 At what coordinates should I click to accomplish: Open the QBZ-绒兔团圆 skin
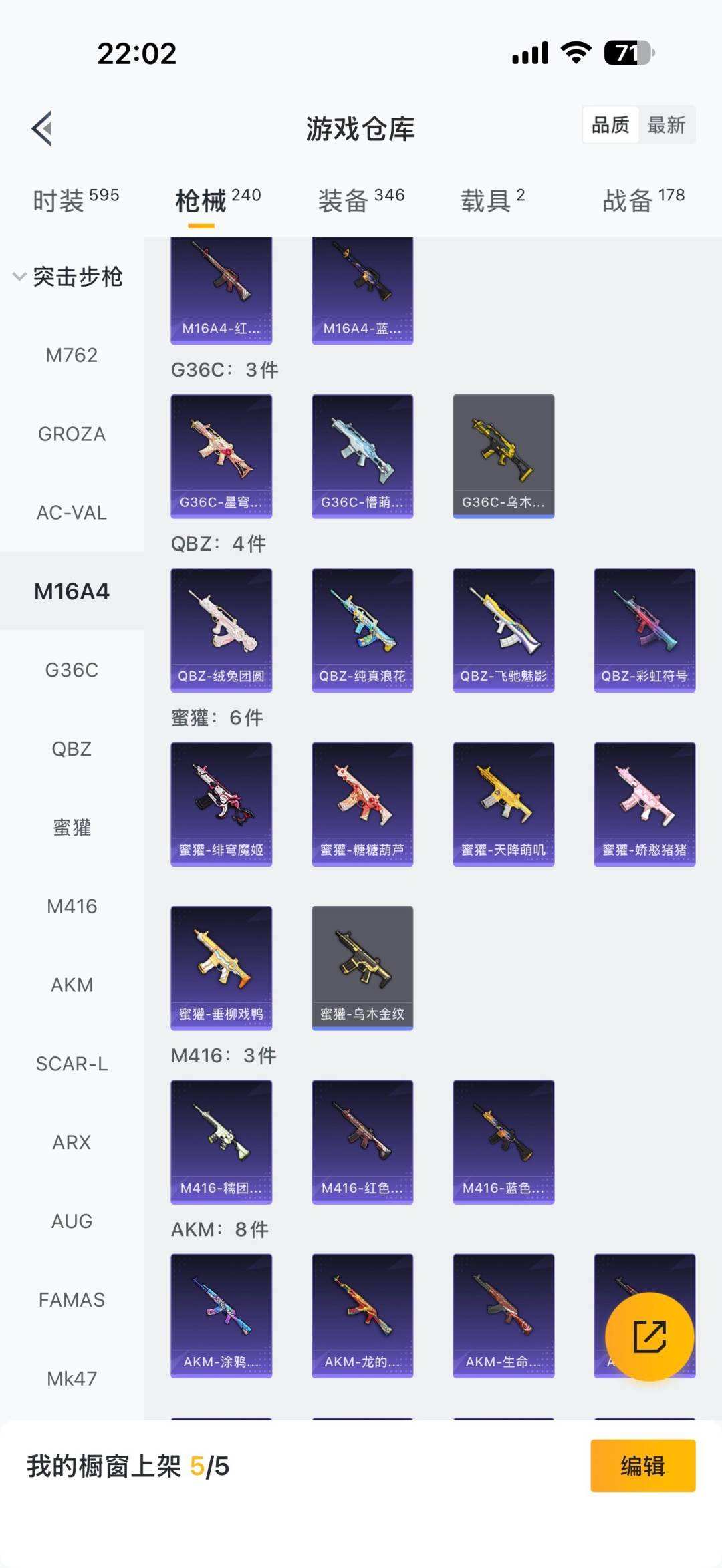click(221, 630)
